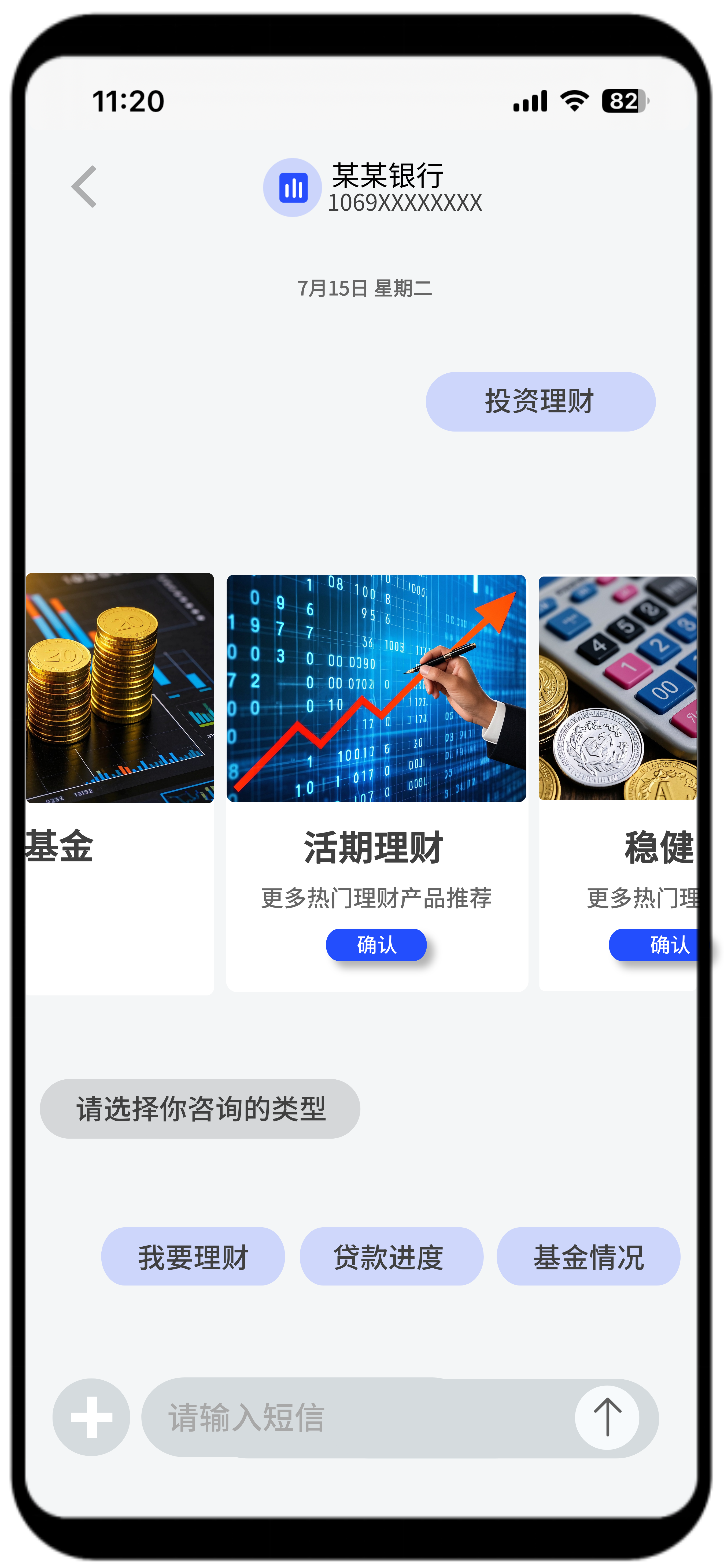This screenshot has width=724, height=1568.
Task: Focus the 请输入短信 message field
Action: [353, 1417]
